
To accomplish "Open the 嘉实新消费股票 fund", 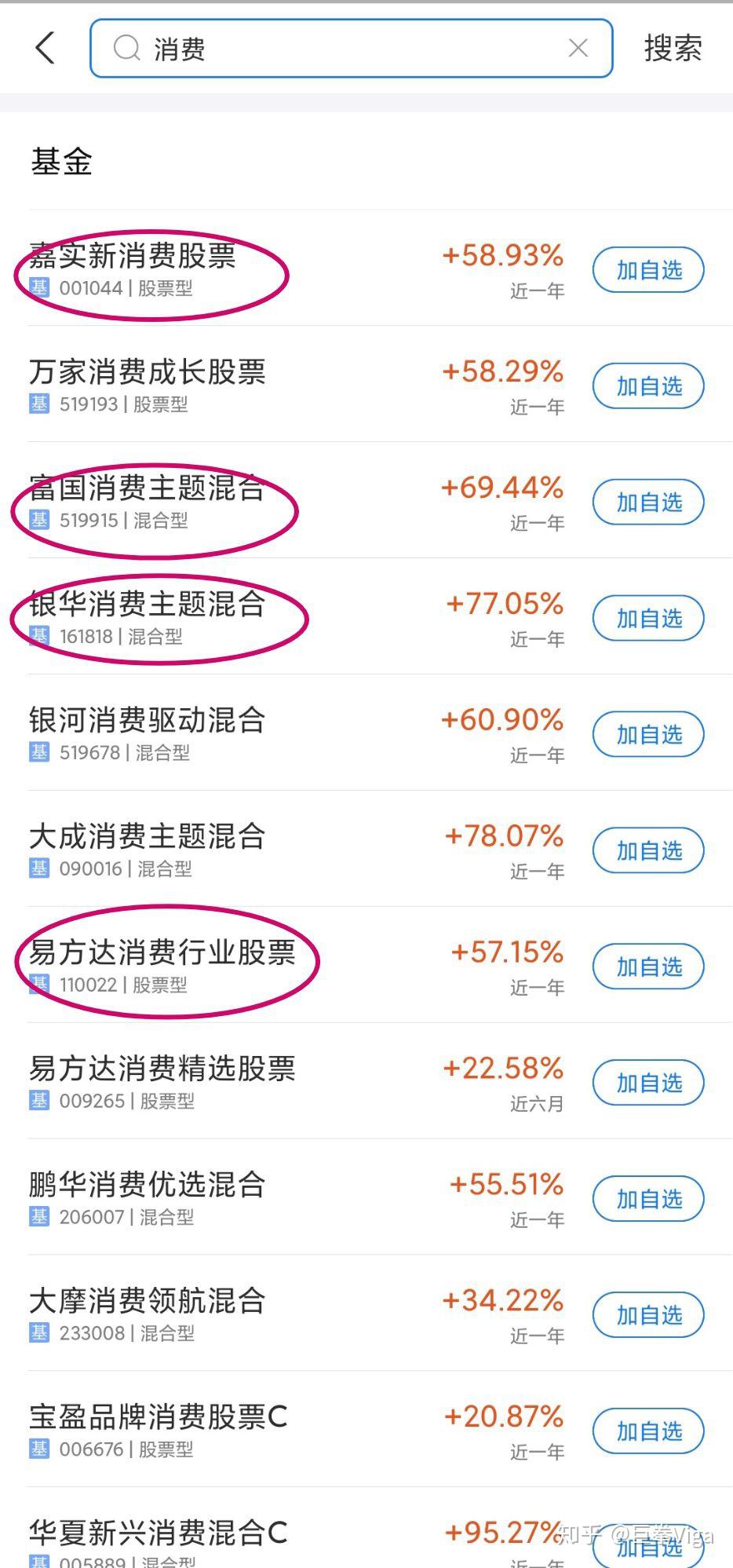I will pos(366,268).
